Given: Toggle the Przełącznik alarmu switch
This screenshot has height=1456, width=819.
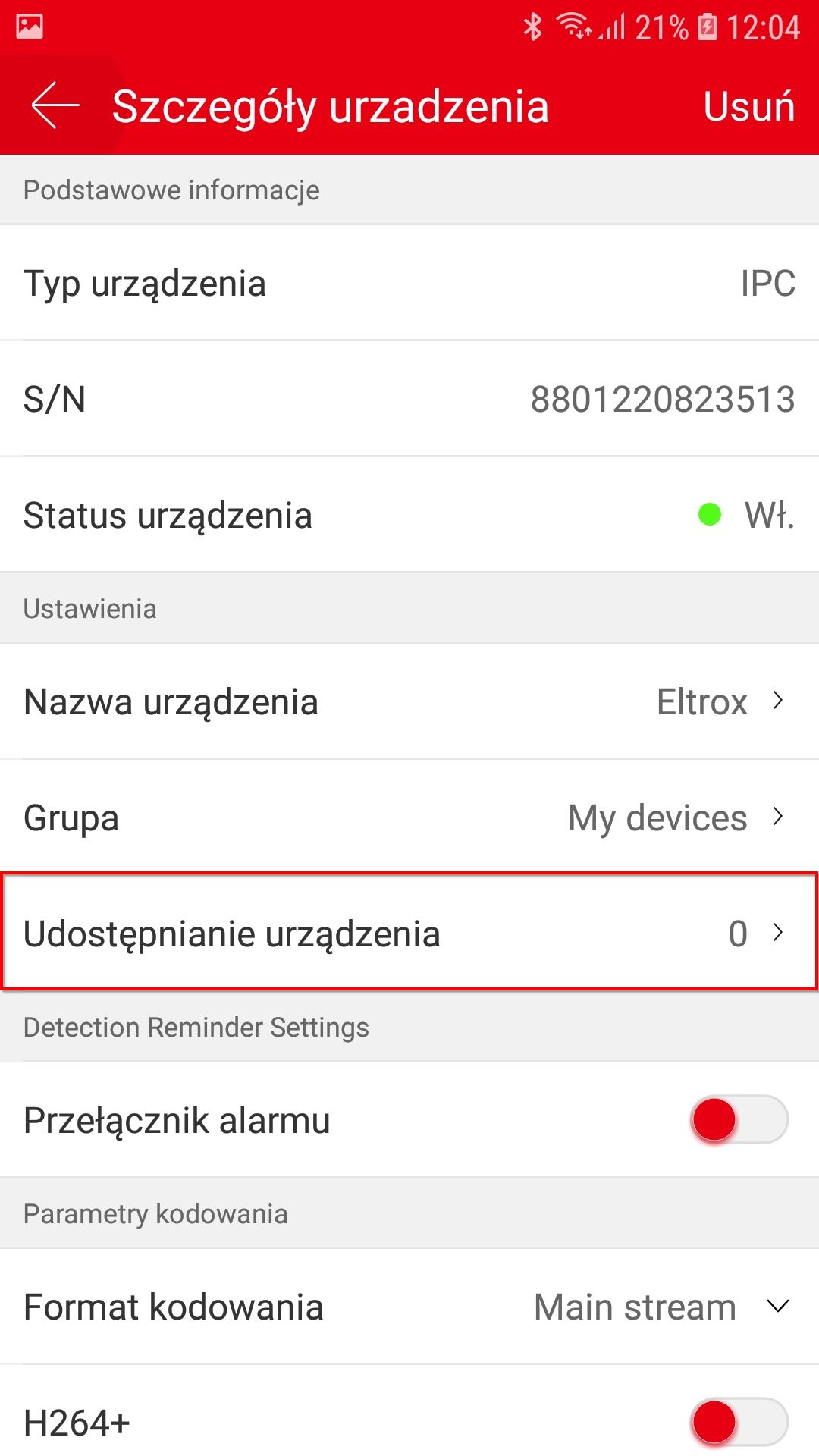Looking at the screenshot, I should click(x=739, y=1120).
